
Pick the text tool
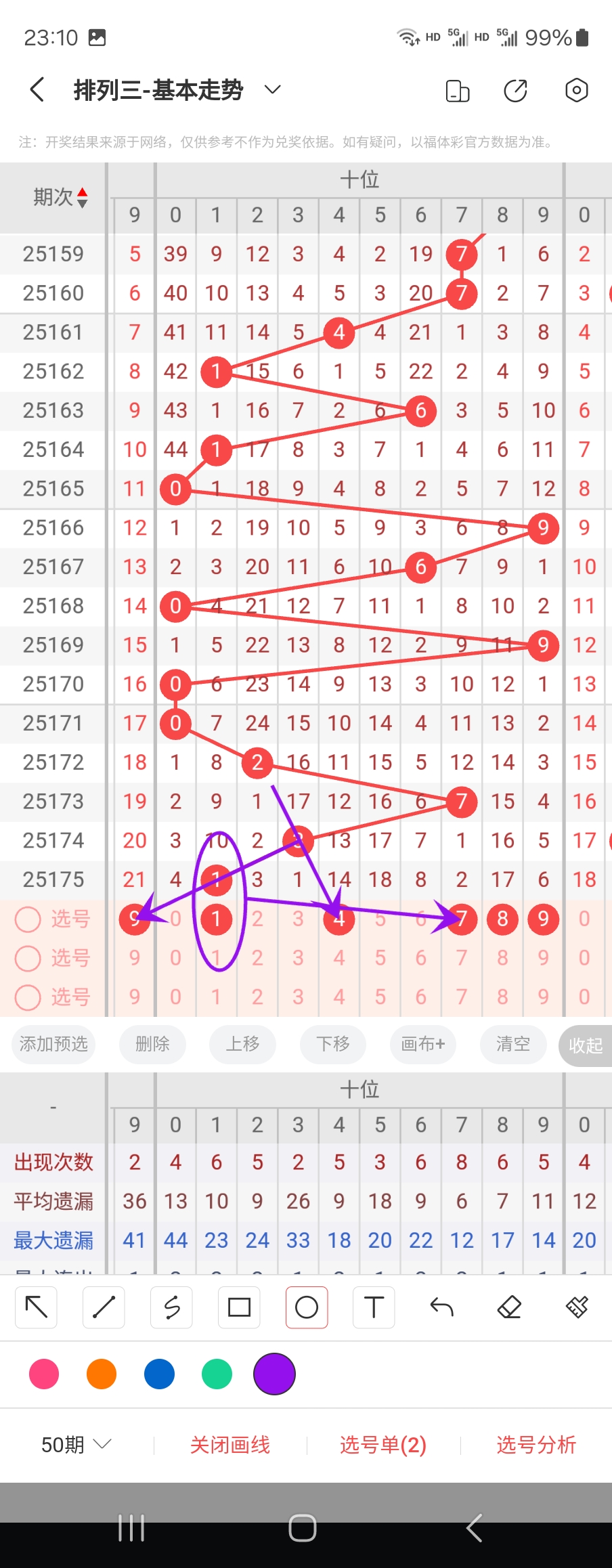pos(374,1307)
